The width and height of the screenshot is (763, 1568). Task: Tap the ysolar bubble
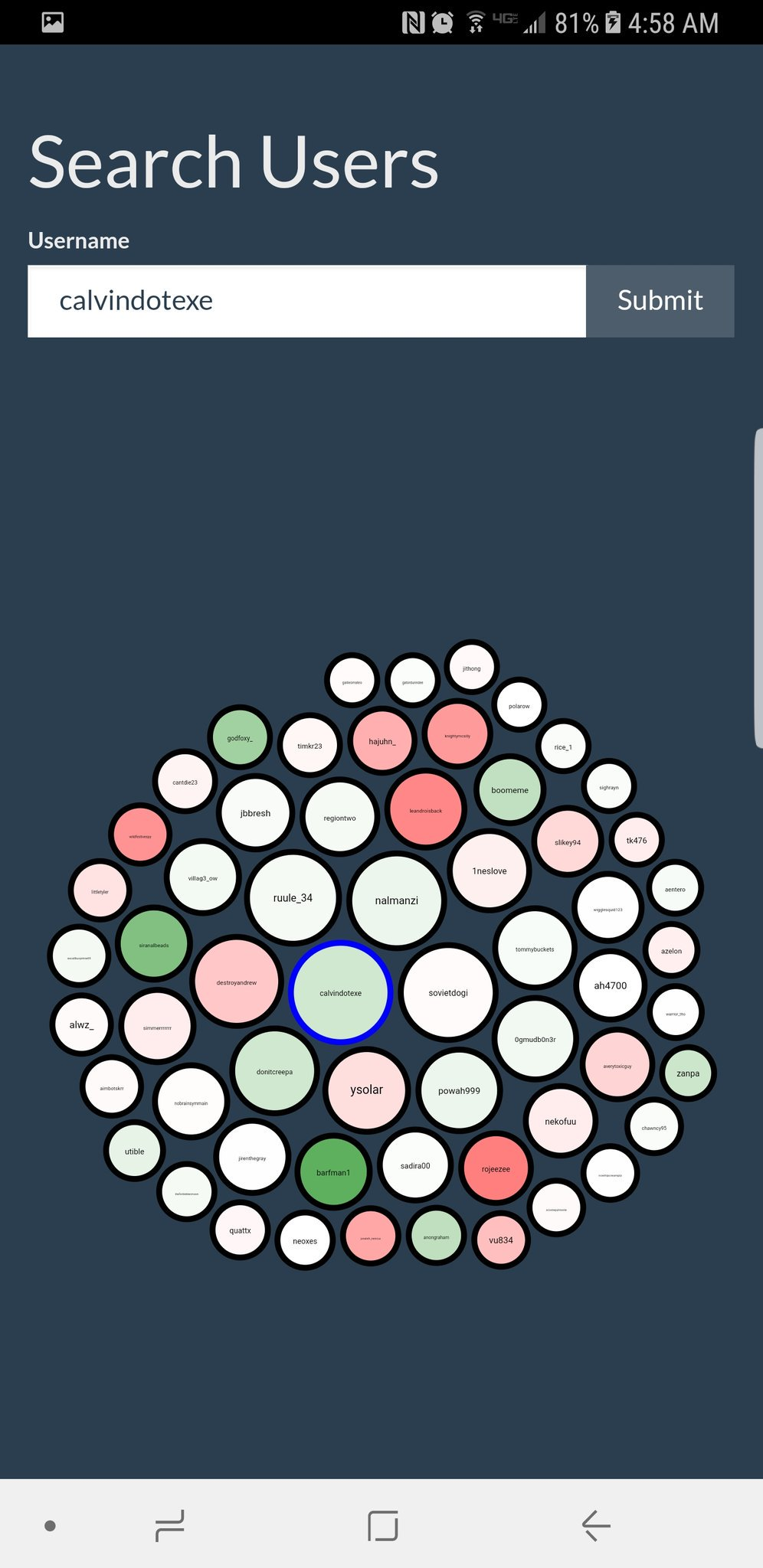coord(367,1089)
